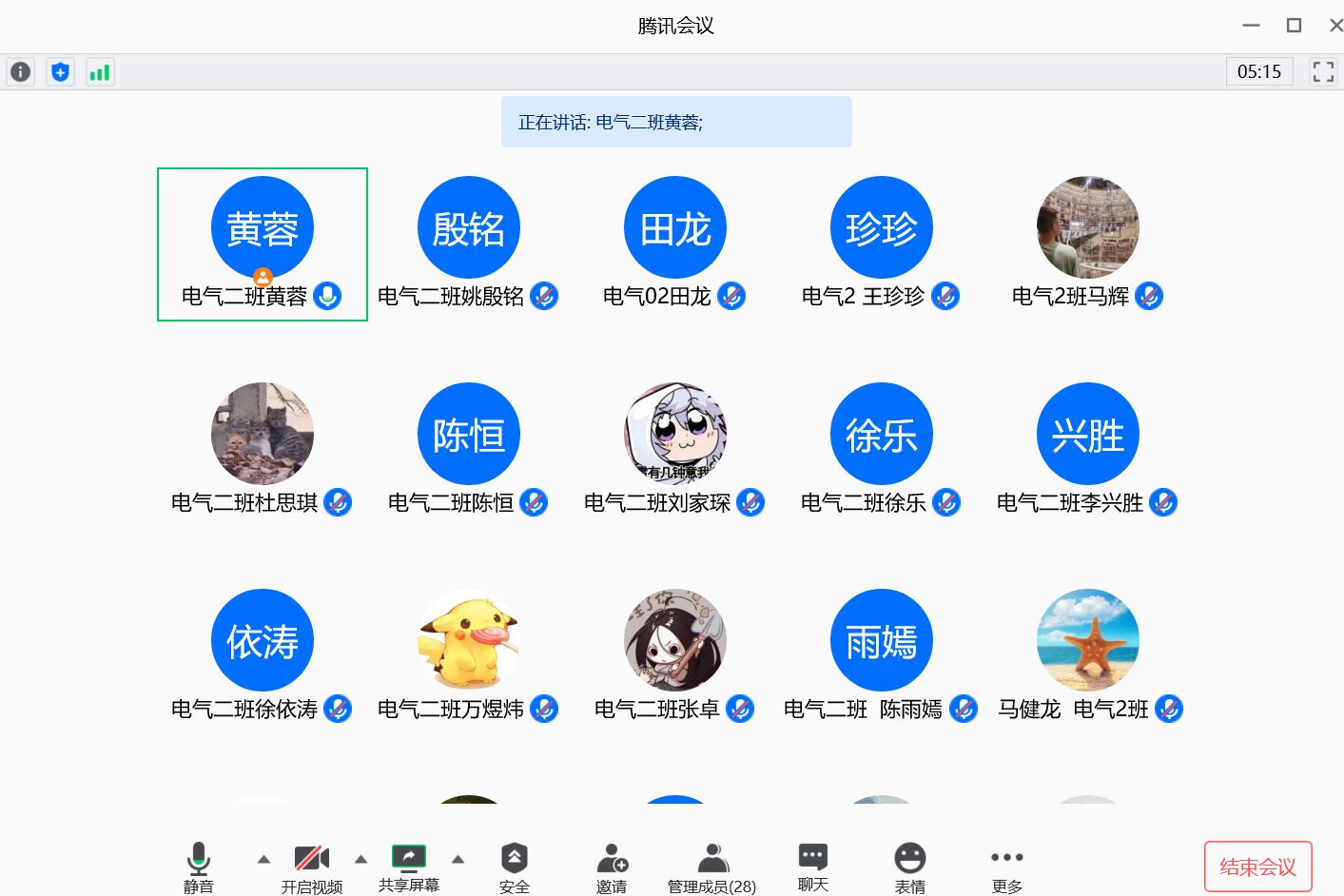This screenshot has height=896, width=1344.
Task: Select participant tile 电气二班黄蓉
Action: pyautogui.click(x=263, y=244)
